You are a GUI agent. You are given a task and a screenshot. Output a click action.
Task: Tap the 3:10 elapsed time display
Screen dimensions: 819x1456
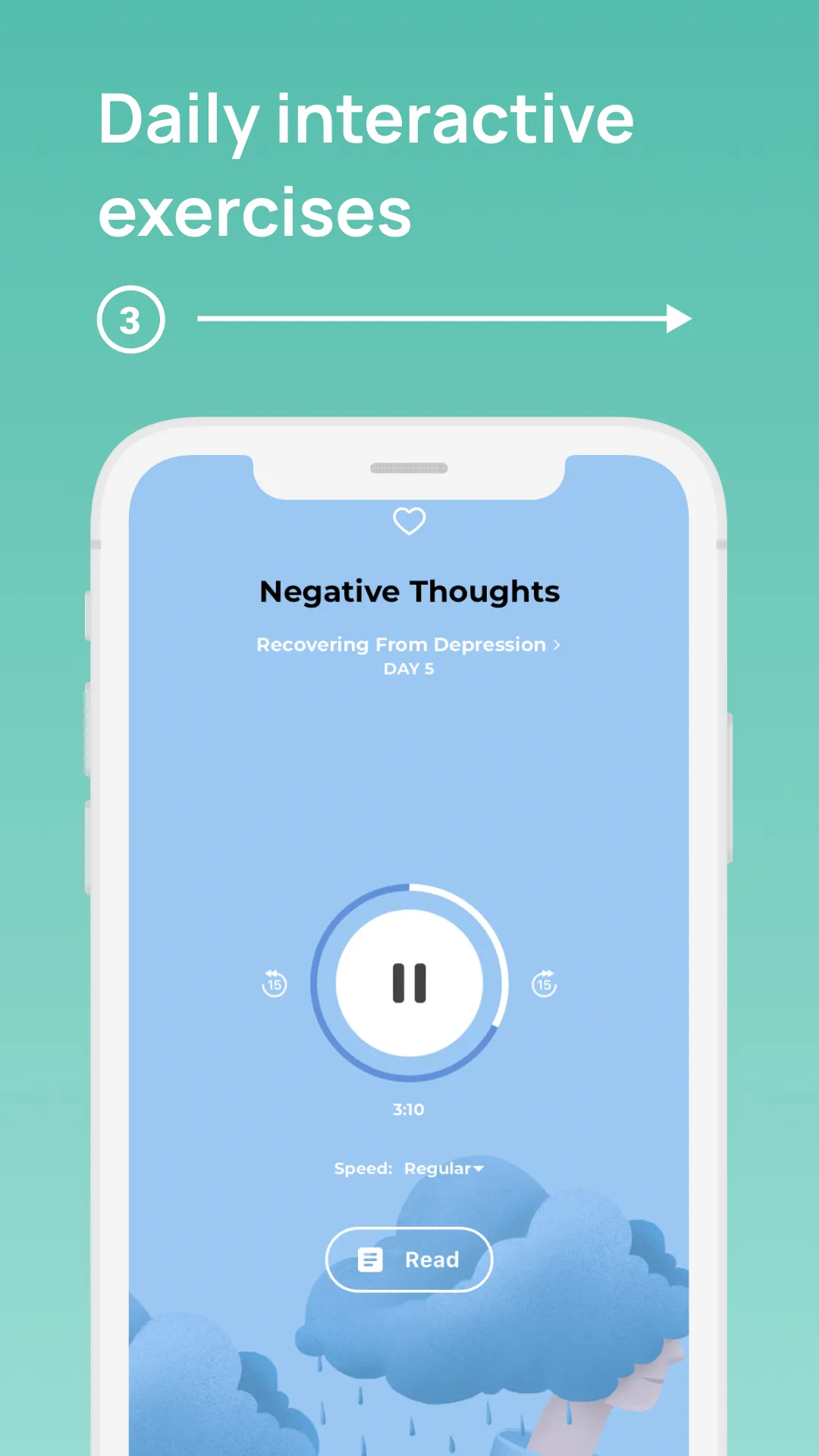(409, 1109)
